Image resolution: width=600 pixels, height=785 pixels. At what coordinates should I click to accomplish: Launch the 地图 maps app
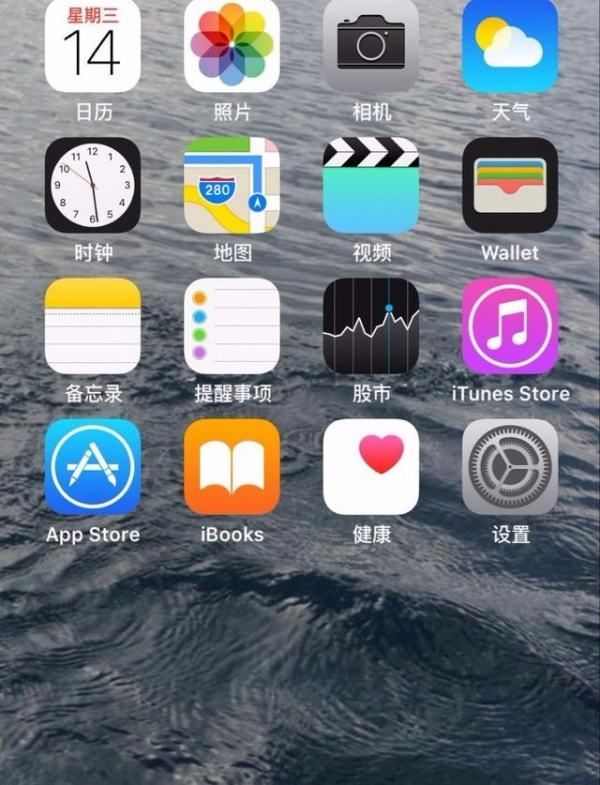(x=232, y=185)
